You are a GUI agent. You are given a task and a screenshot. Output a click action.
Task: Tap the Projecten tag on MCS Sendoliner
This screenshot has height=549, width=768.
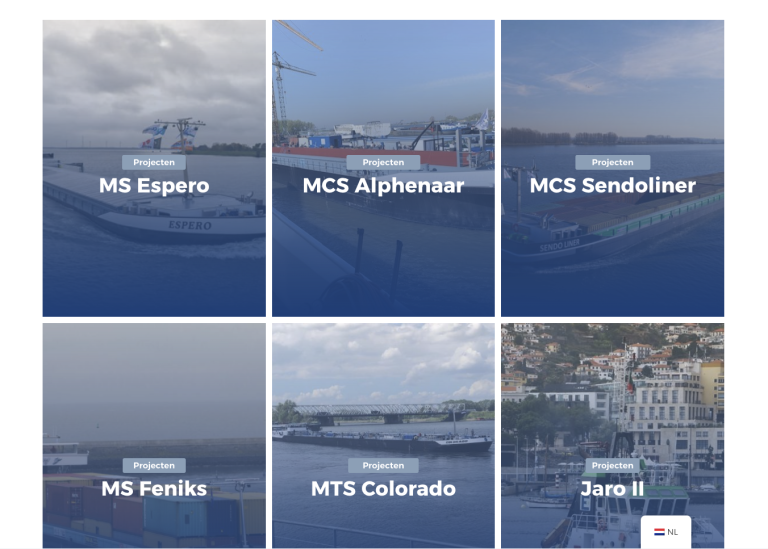(612, 162)
